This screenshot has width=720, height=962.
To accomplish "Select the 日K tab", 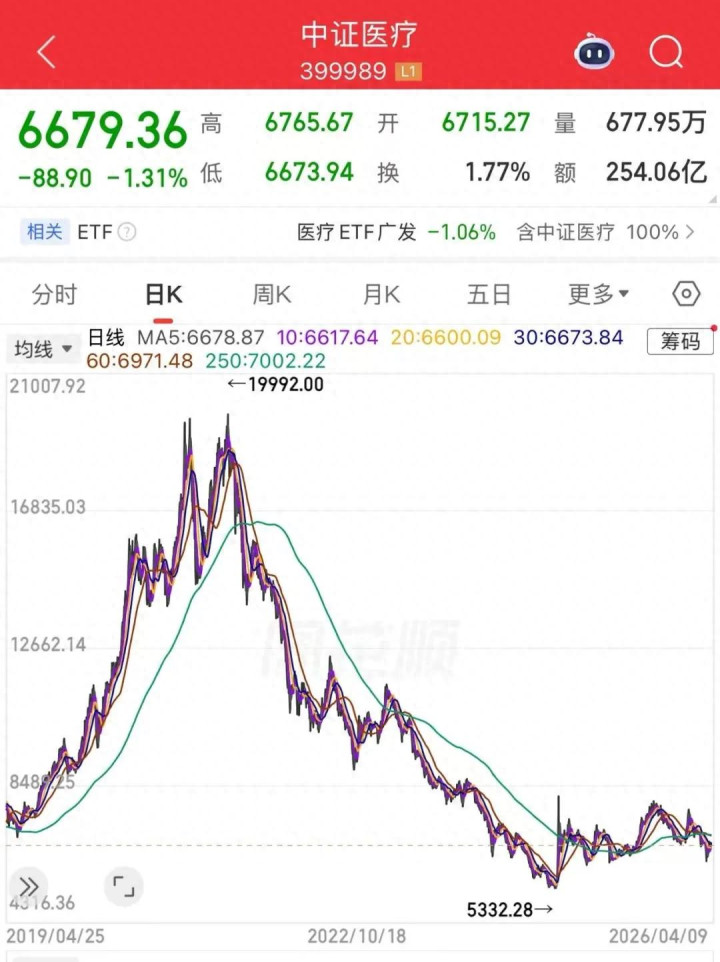I will click(163, 294).
